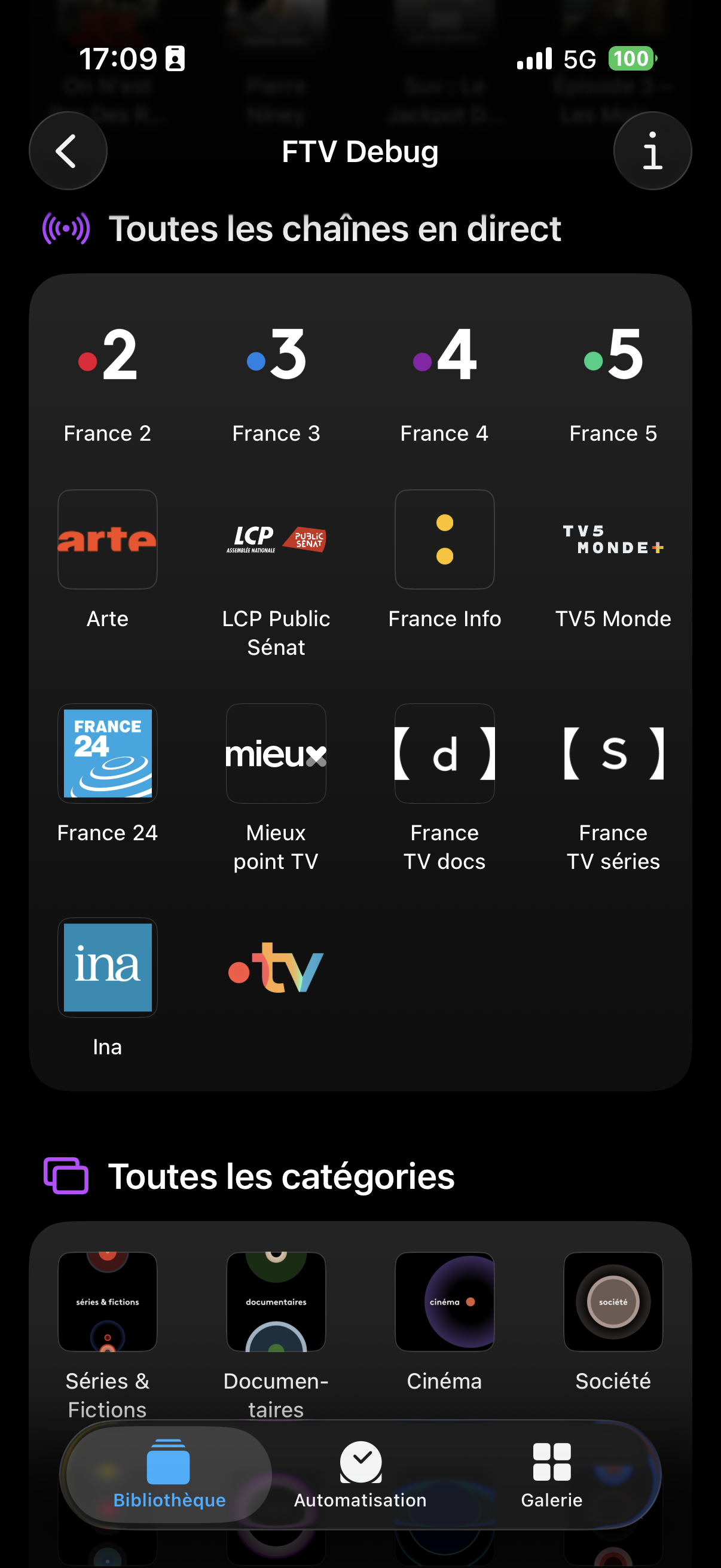721x1568 pixels.
Task: Select the Bibliothèque tab
Action: pyautogui.click(x=169, y=1474)
